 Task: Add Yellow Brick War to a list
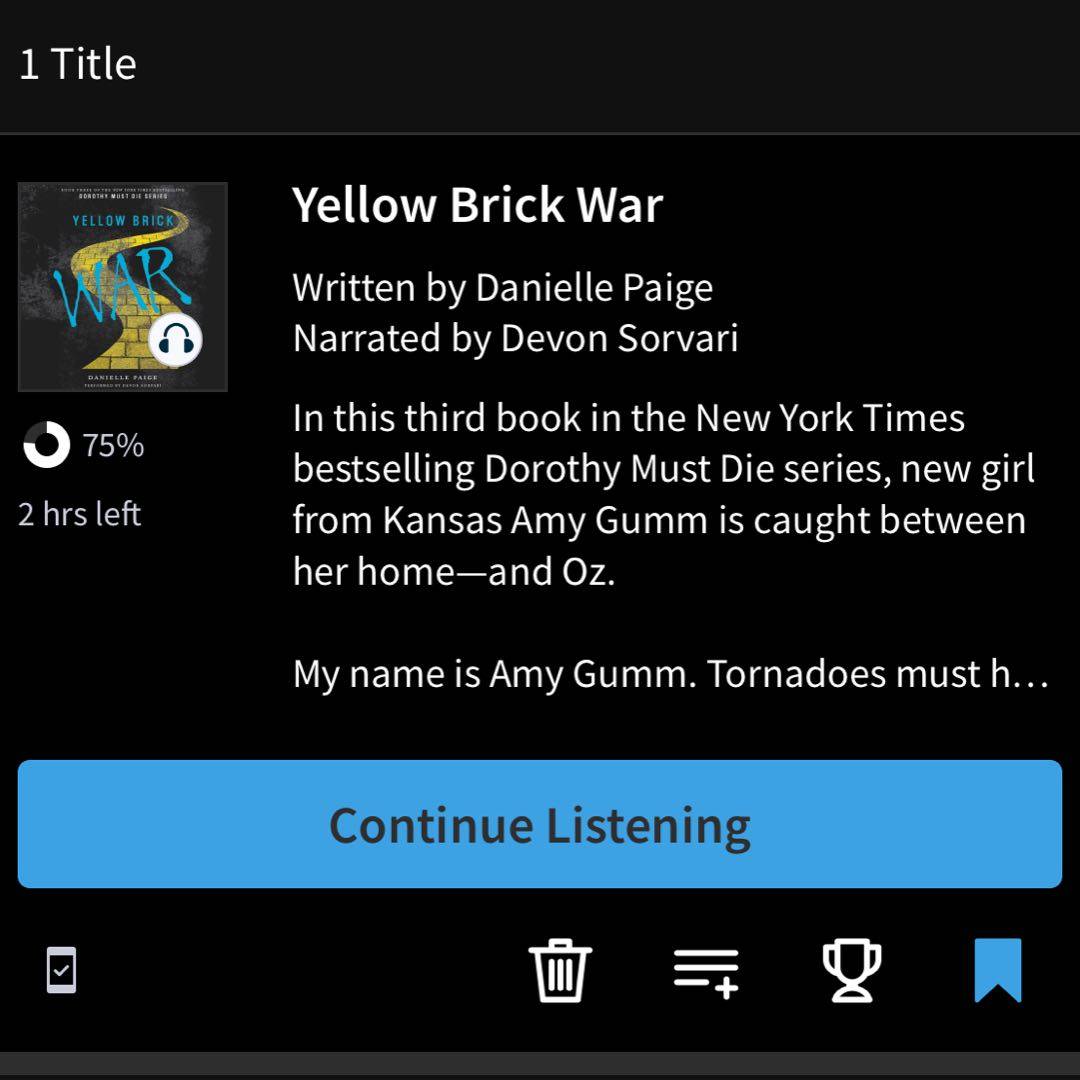pos(706,970)
